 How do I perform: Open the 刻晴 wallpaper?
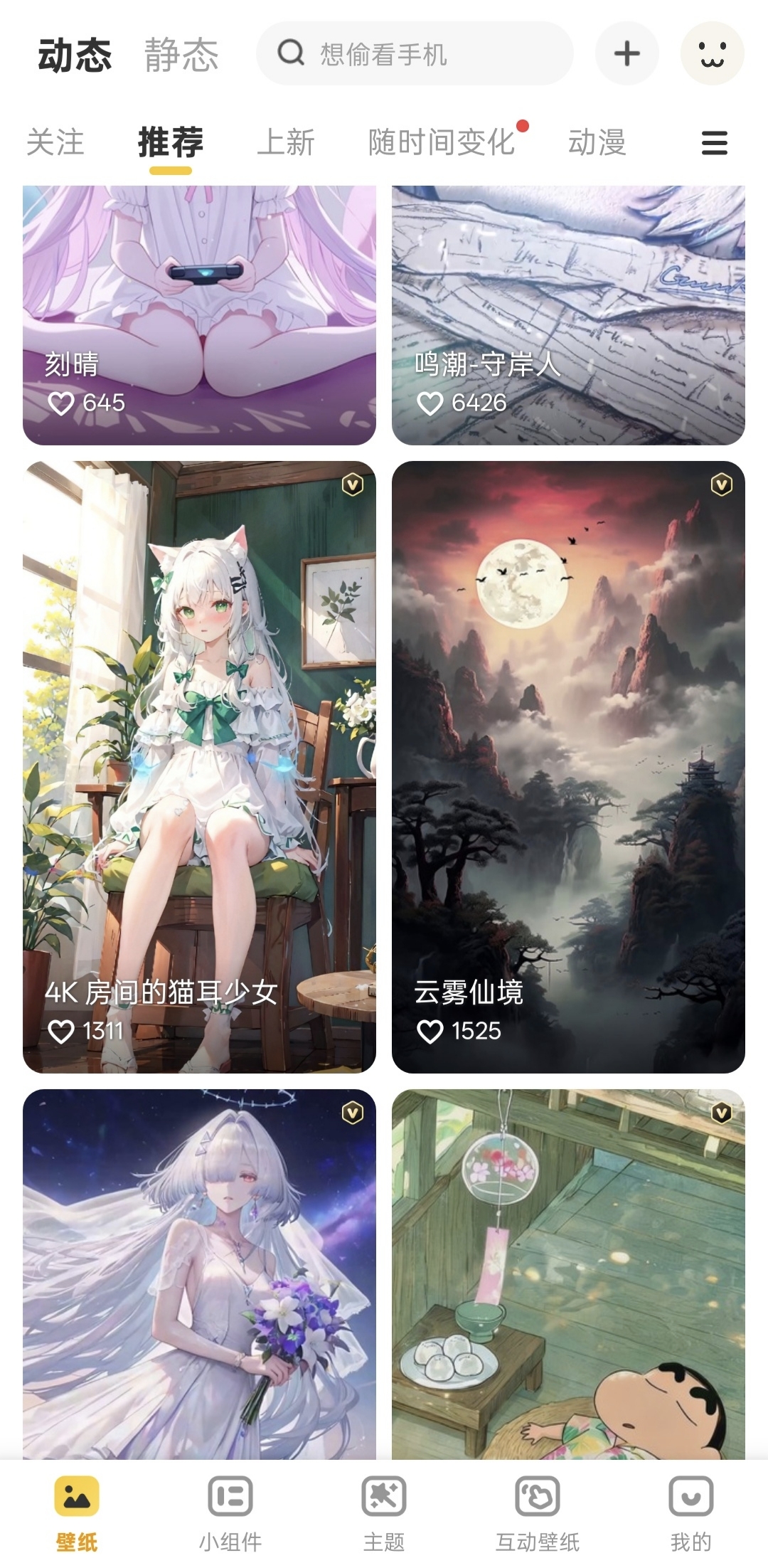pyautogui.click(x=199, y=315)
